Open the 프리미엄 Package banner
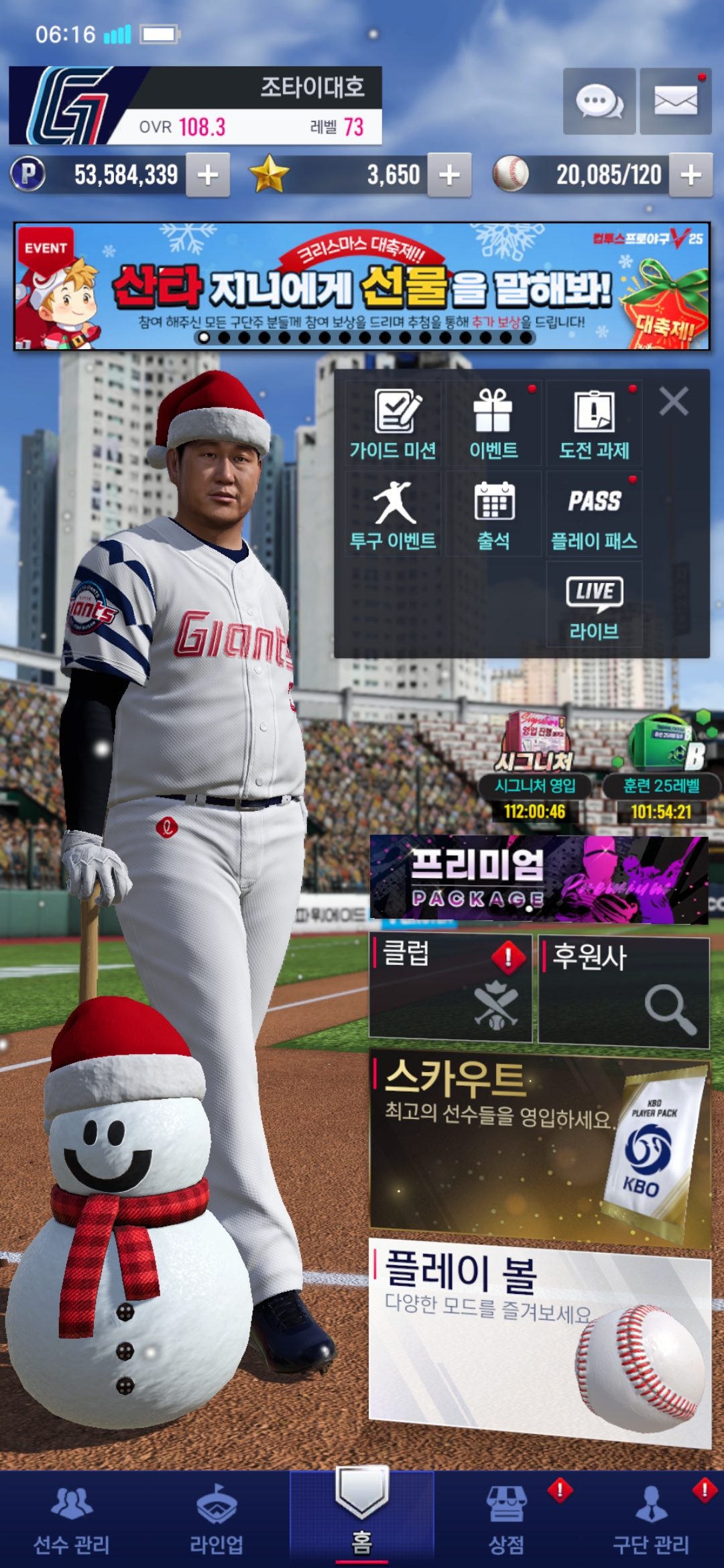The image size is (724, 1568). [538, 880]
